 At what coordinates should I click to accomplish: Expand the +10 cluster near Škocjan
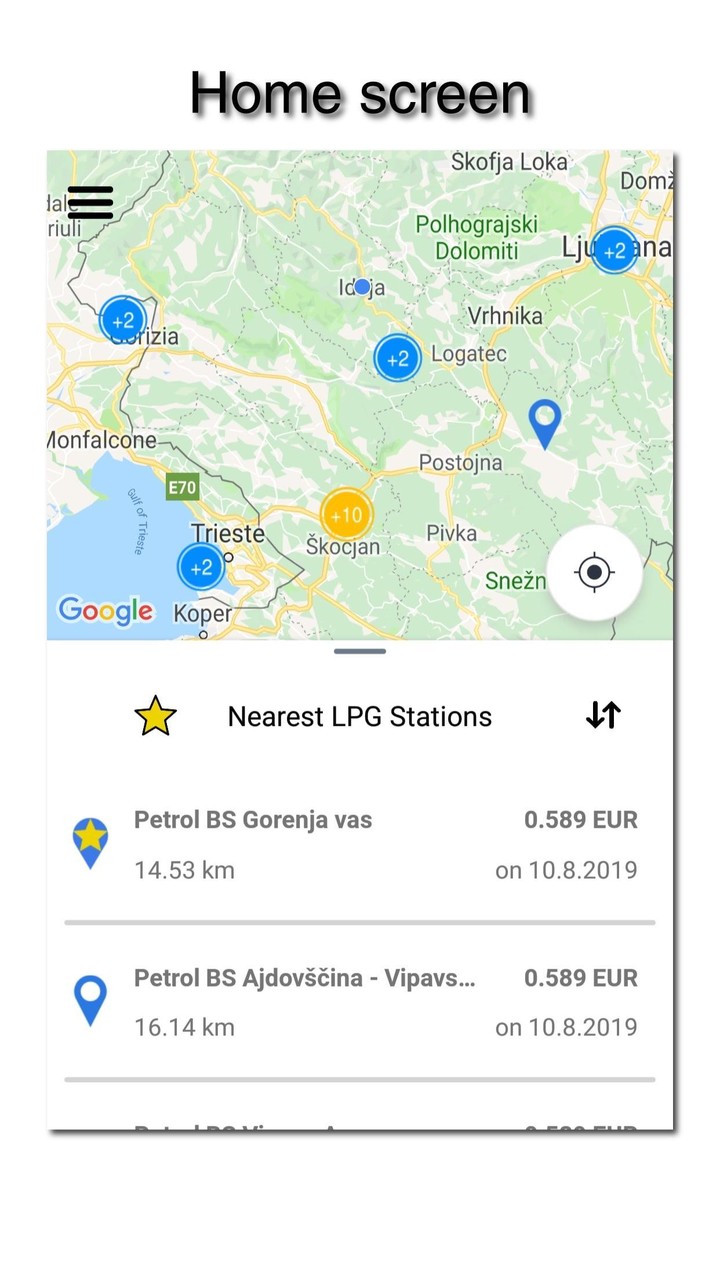[x=347, y=514]
